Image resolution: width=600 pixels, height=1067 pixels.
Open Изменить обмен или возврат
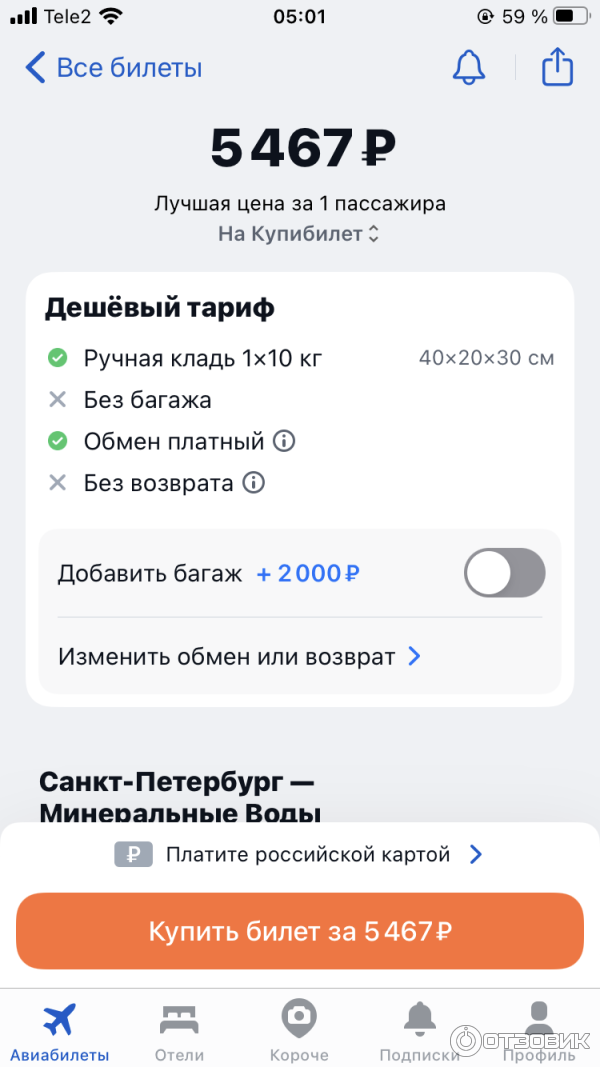point(240,657)
